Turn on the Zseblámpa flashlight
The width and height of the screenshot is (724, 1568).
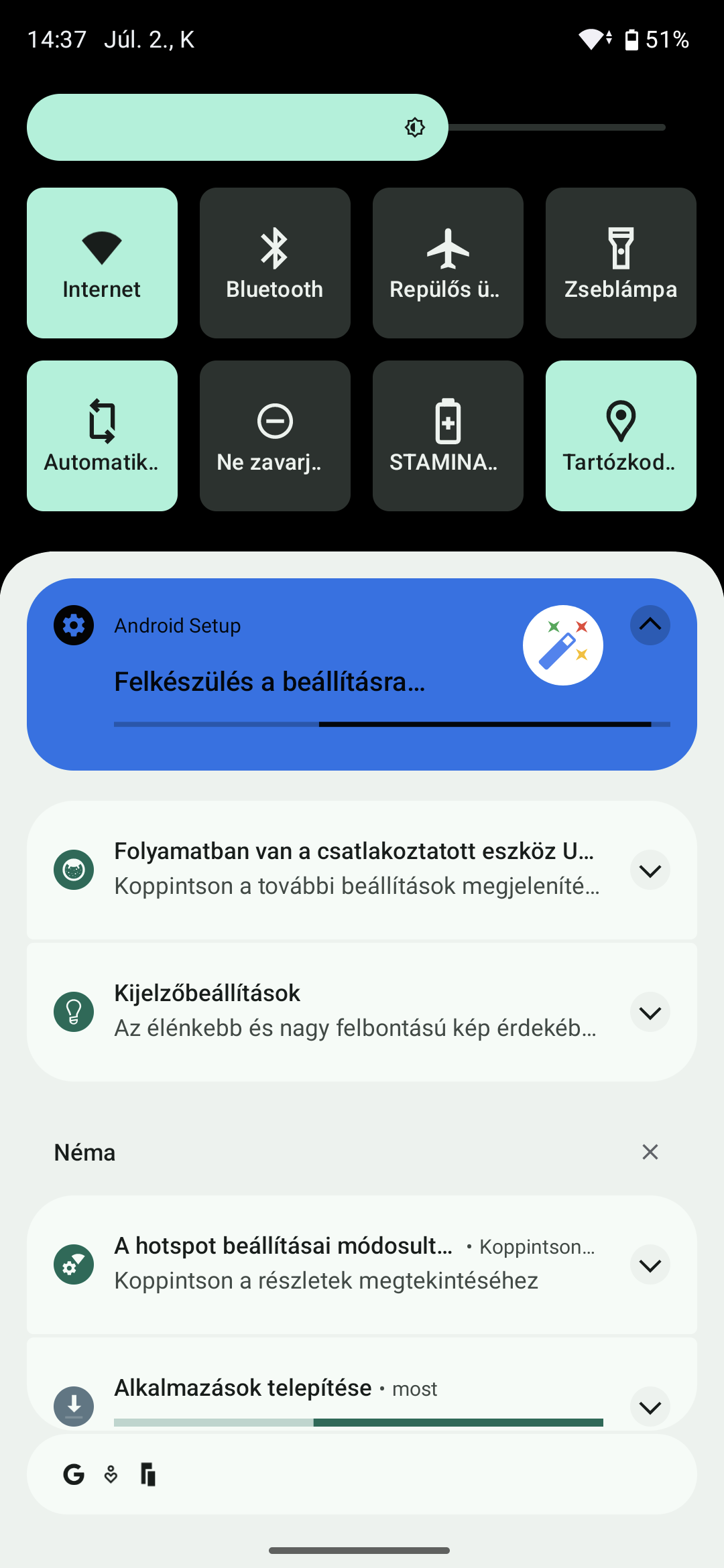[x=621, y=263]
